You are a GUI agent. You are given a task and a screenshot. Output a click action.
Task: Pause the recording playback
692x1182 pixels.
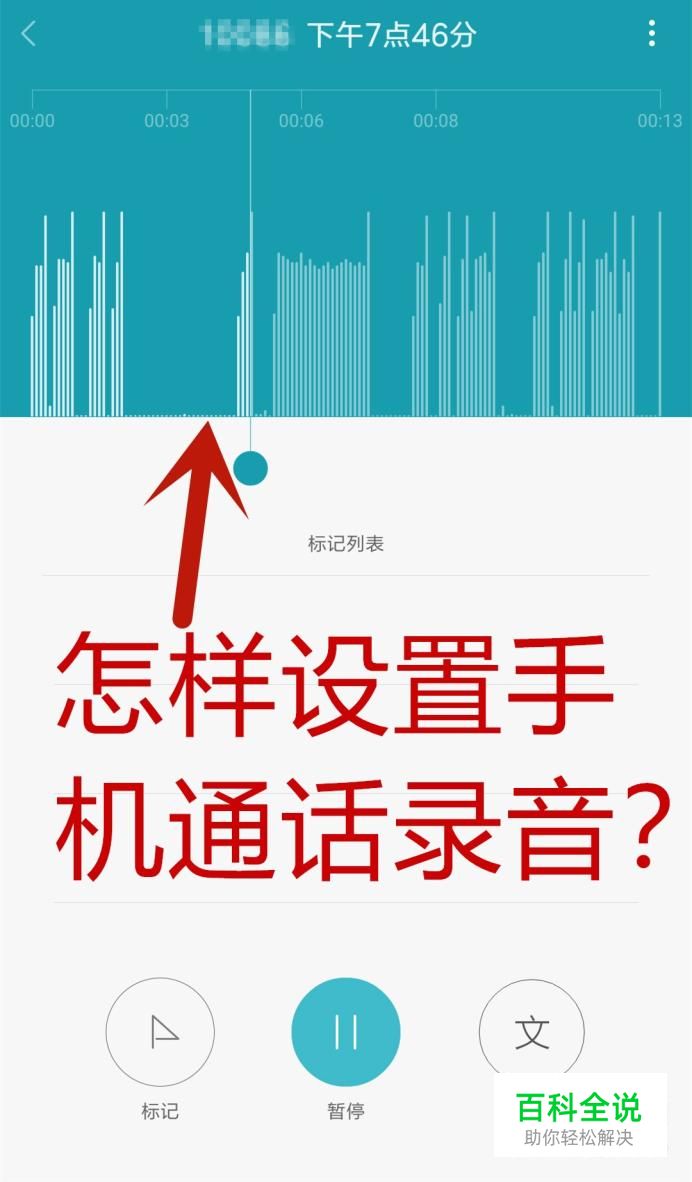346,1032
